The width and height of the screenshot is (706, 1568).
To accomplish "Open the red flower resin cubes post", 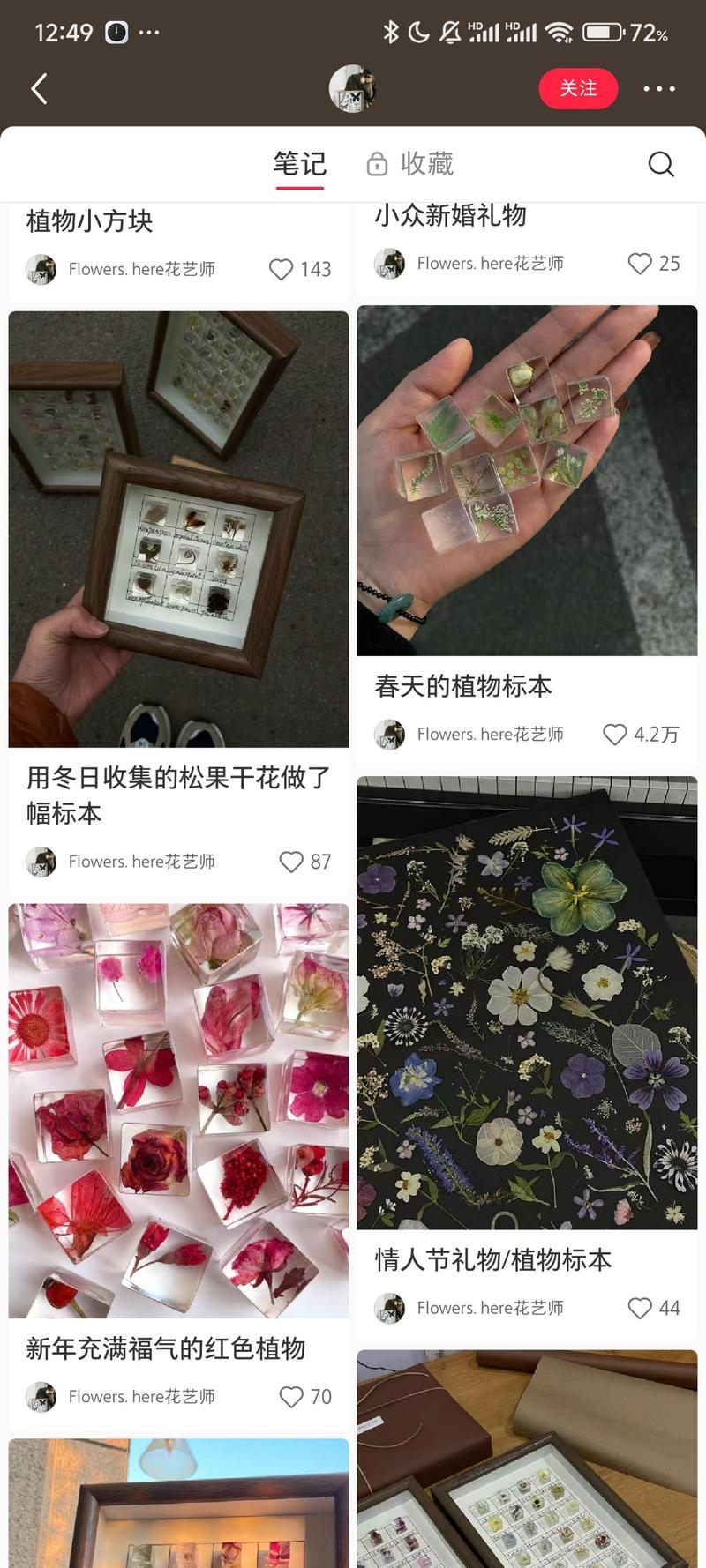I will point(178,1111).
